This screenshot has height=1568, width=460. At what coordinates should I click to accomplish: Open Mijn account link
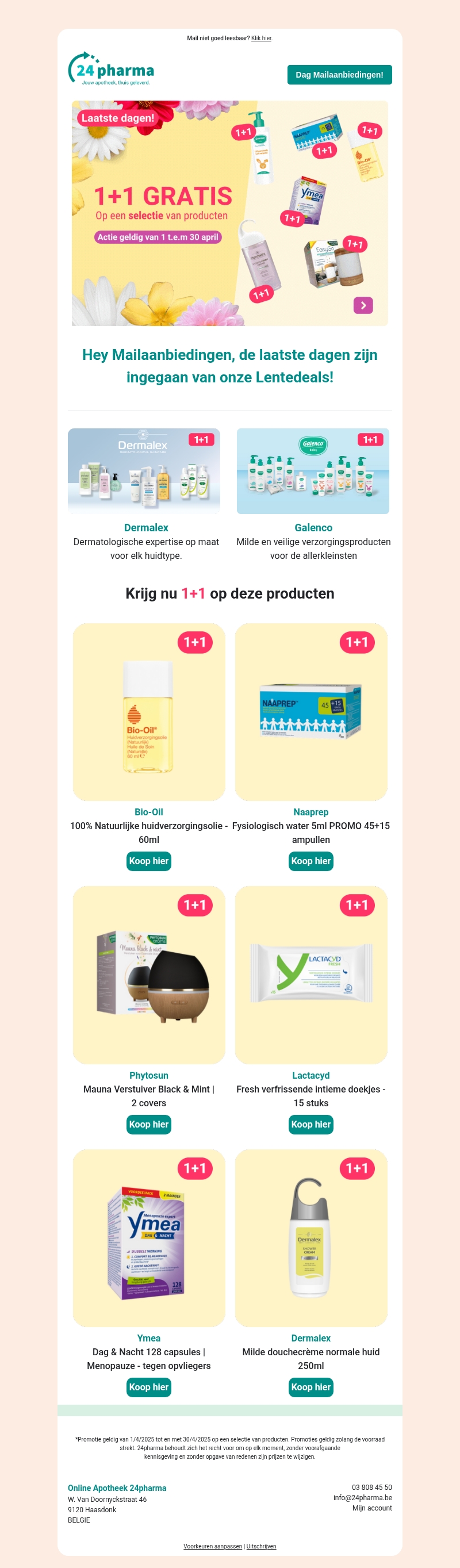click(372, 1508)
